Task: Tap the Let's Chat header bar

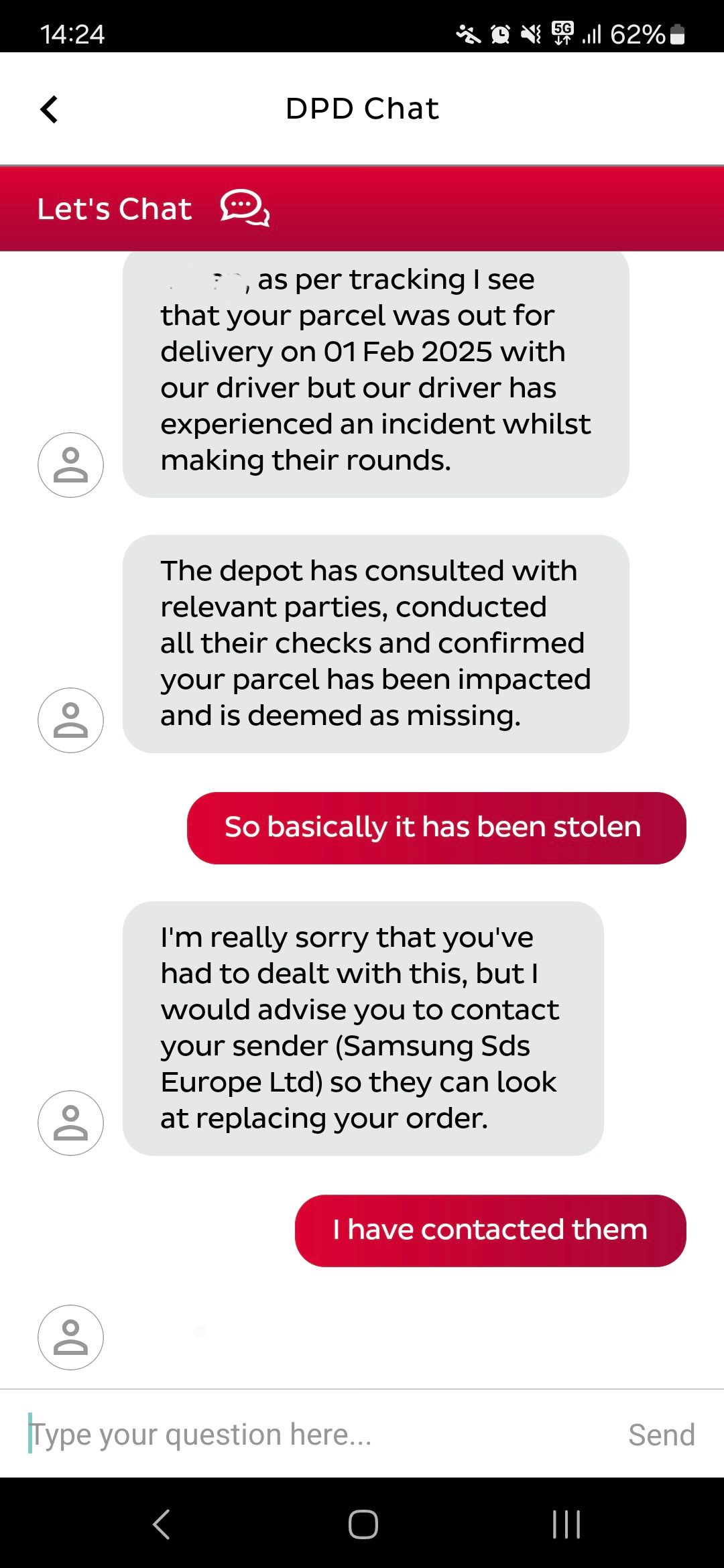Action: (362, 208)
